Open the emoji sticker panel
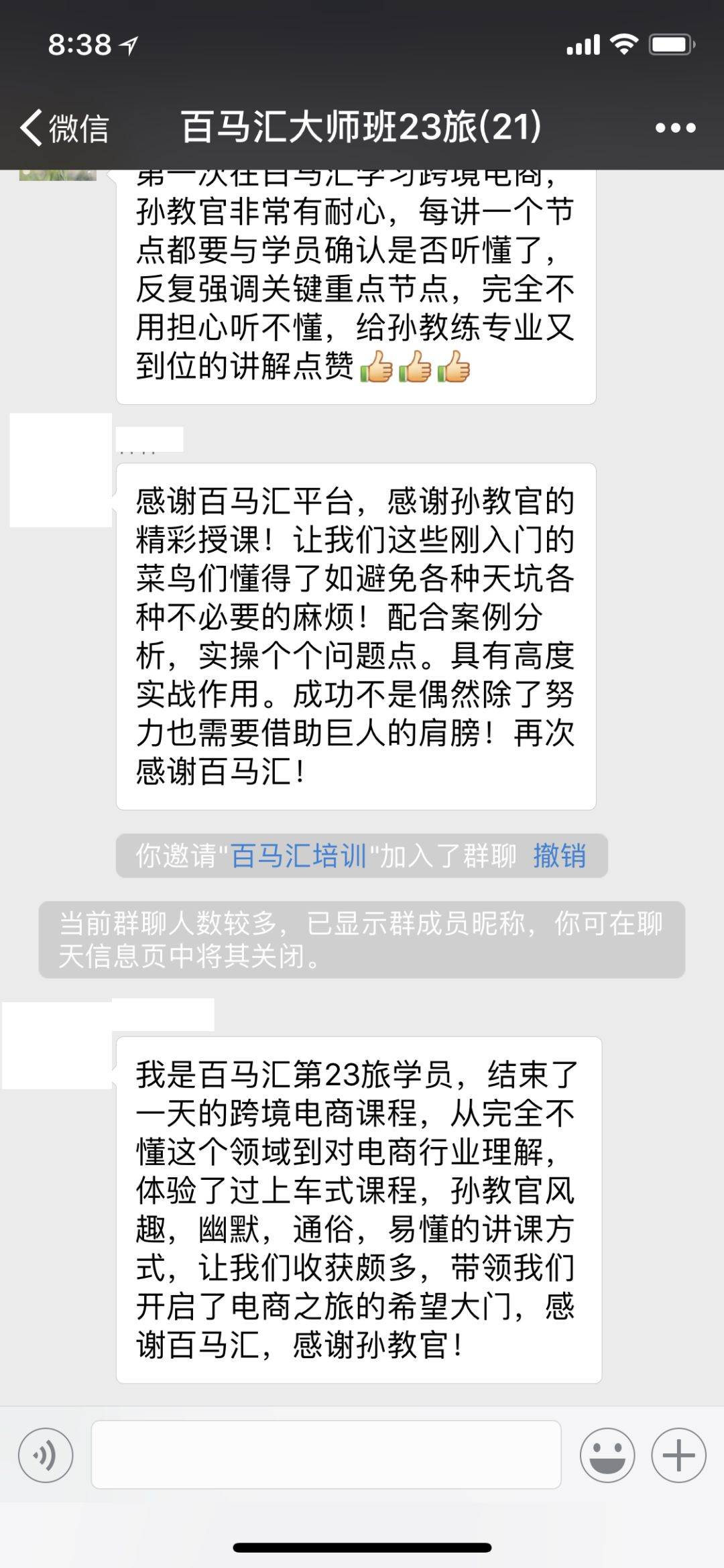 coord(607,1455)
